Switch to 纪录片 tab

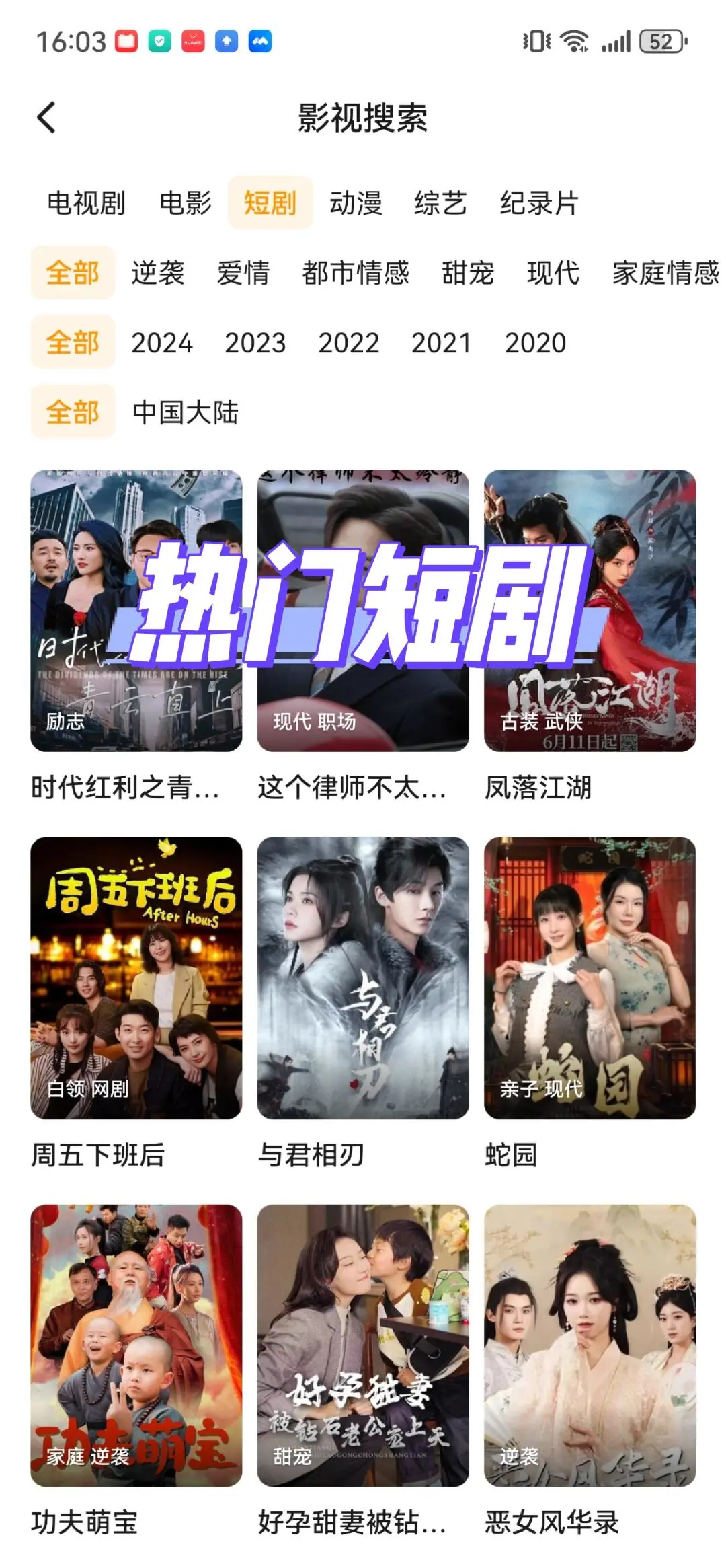tap(539, 203)
